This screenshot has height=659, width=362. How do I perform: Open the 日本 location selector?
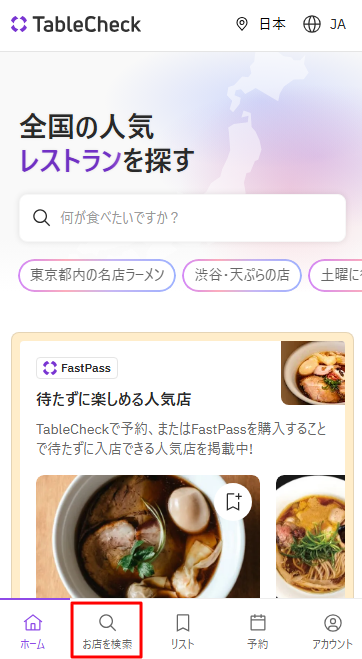(261, 24)
